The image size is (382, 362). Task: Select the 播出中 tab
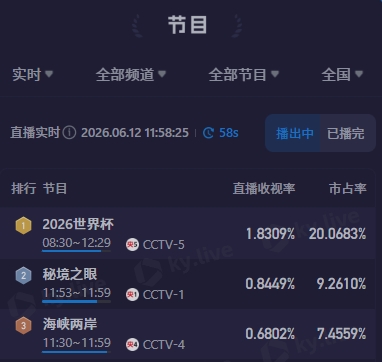(293, 133)
